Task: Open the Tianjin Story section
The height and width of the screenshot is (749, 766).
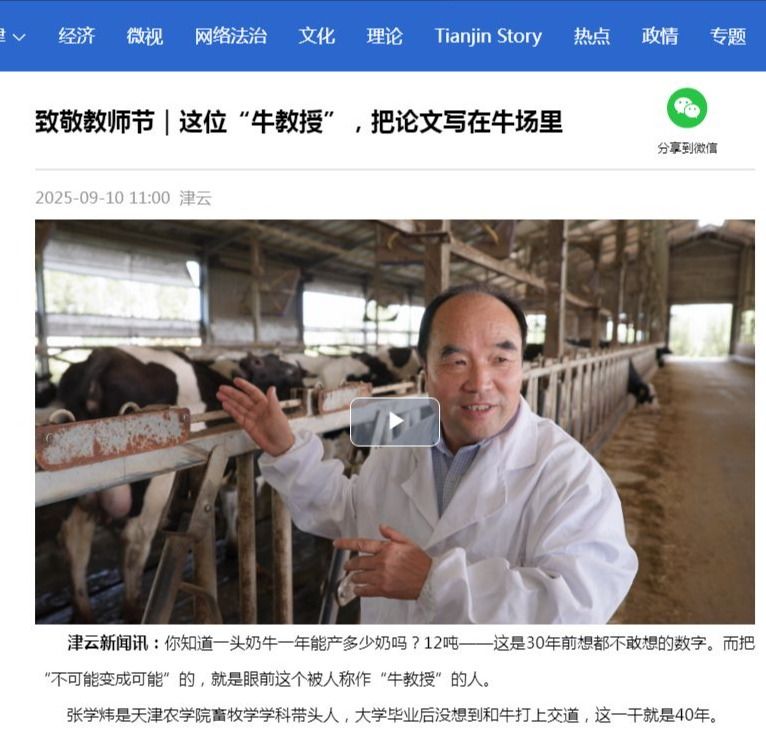Action: point(488,36)
